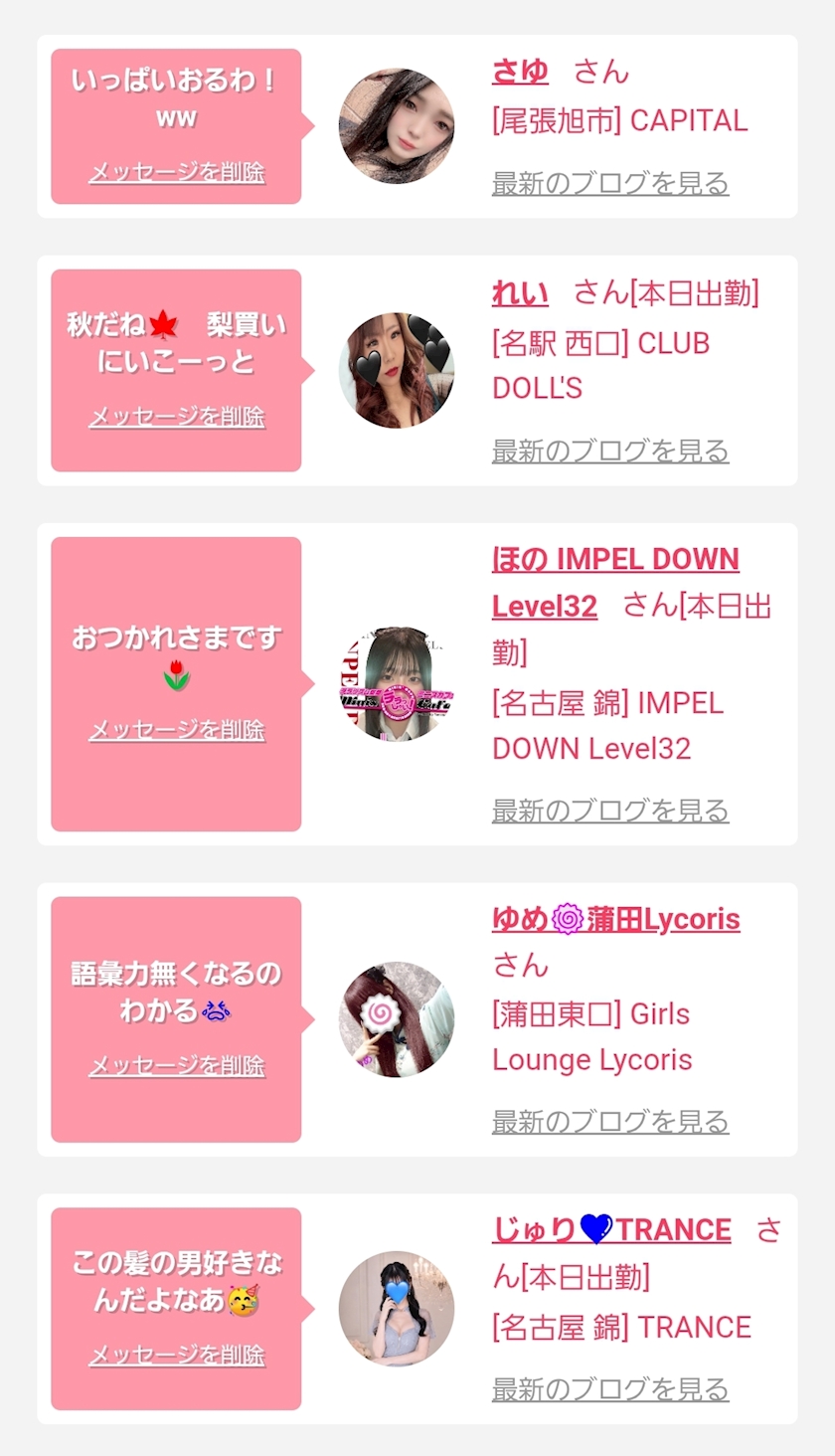Delete the 語彙力無くなるの message
The width and height of the screenshot is (835, 1456).
point(177,1066)
